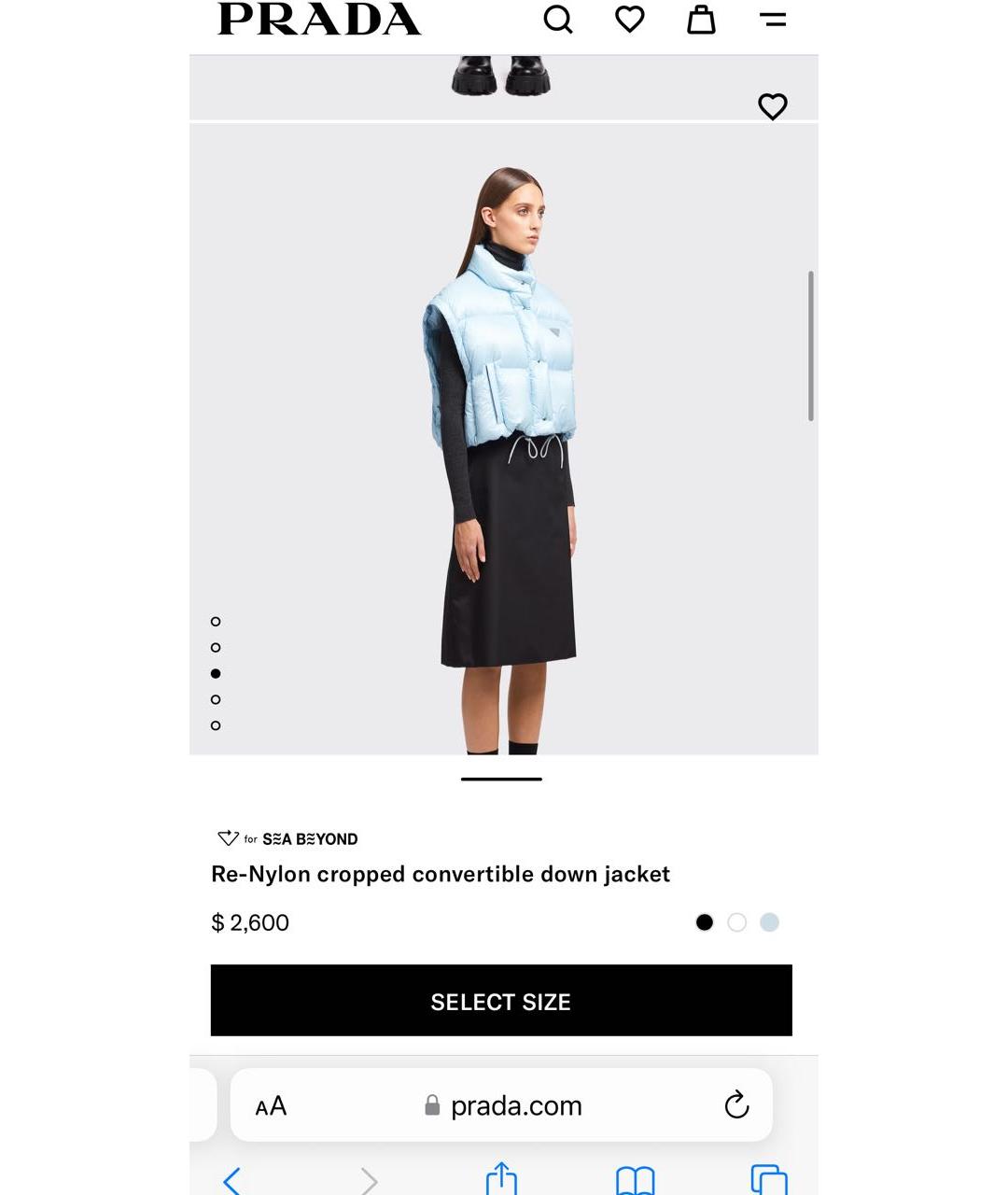1008x1195 pixels.
Task: Share this page from Safari toolbar
Action: tap(501, 1178)
